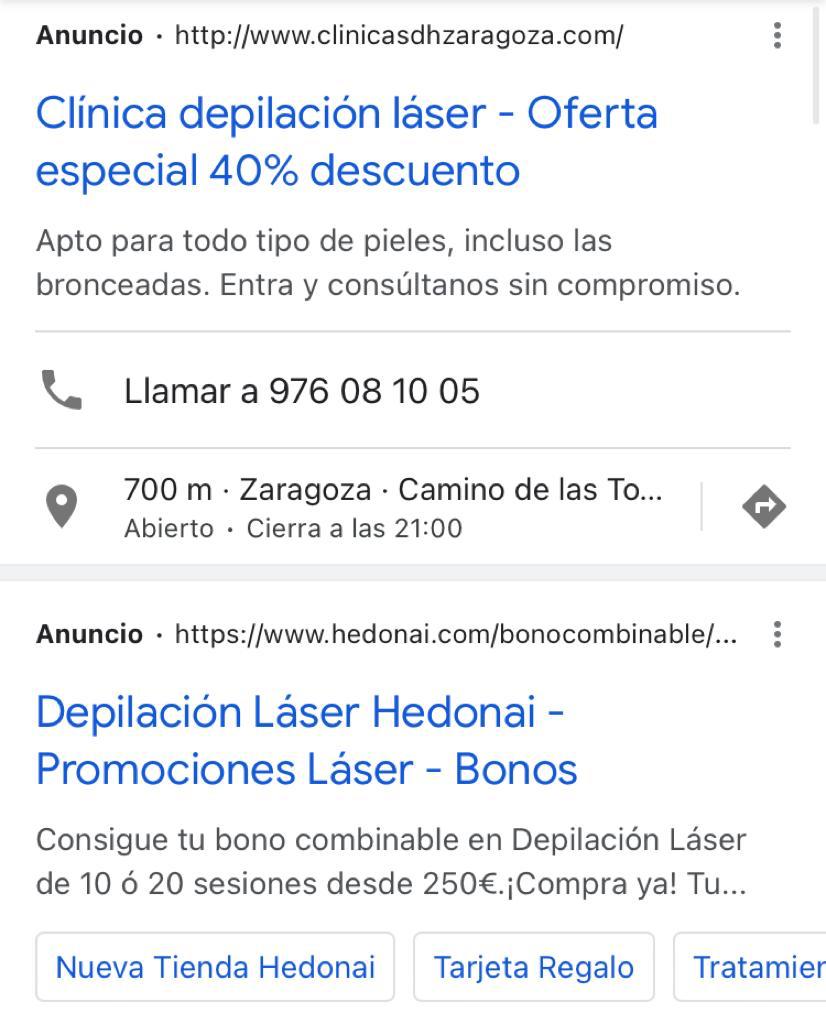Open the Zaragoza Camino de las To... location row
Viewport: 826px width, 1024px height.
392,506
